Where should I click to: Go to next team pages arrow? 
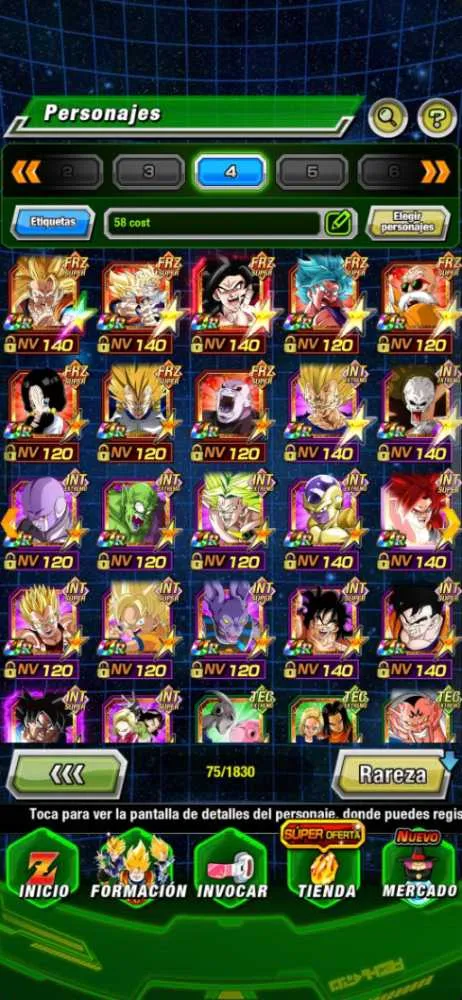pyautogui.click(x=436, y=172)
